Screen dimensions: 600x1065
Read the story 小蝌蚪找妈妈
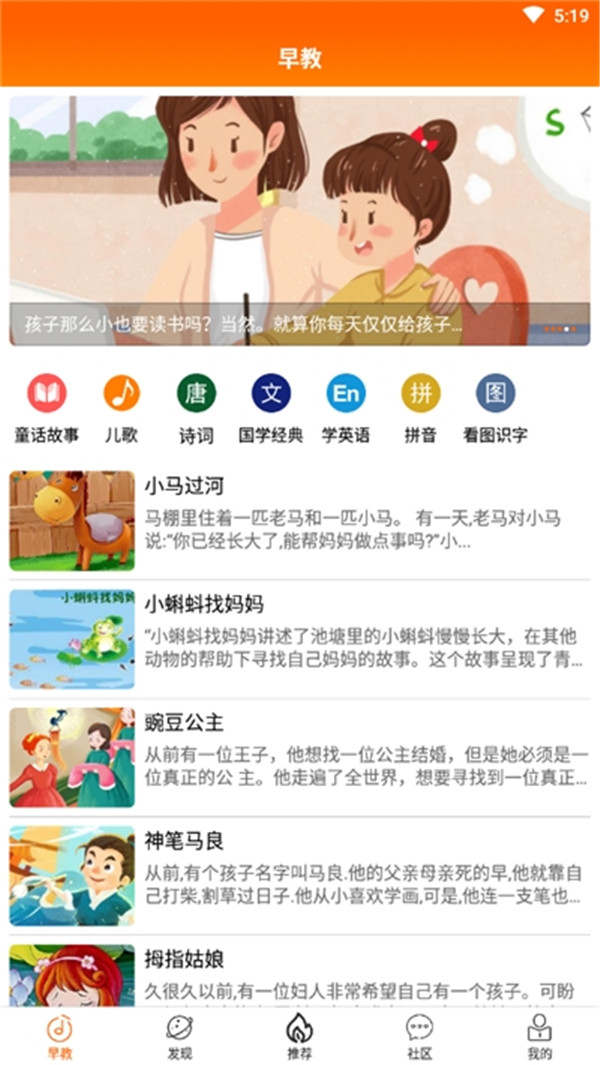click(x=300, y=638)
